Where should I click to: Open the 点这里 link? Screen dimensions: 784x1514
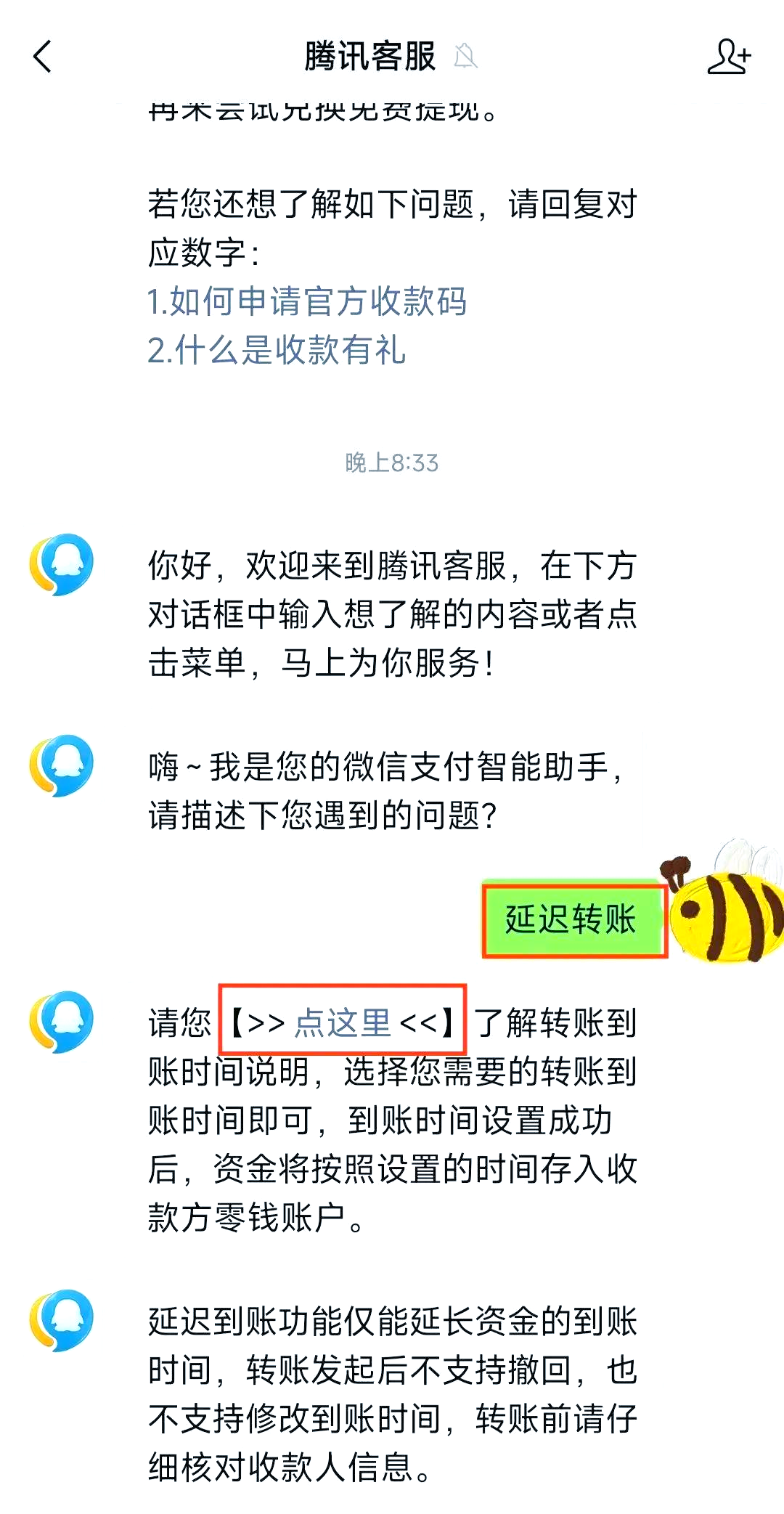[343, 1022]
